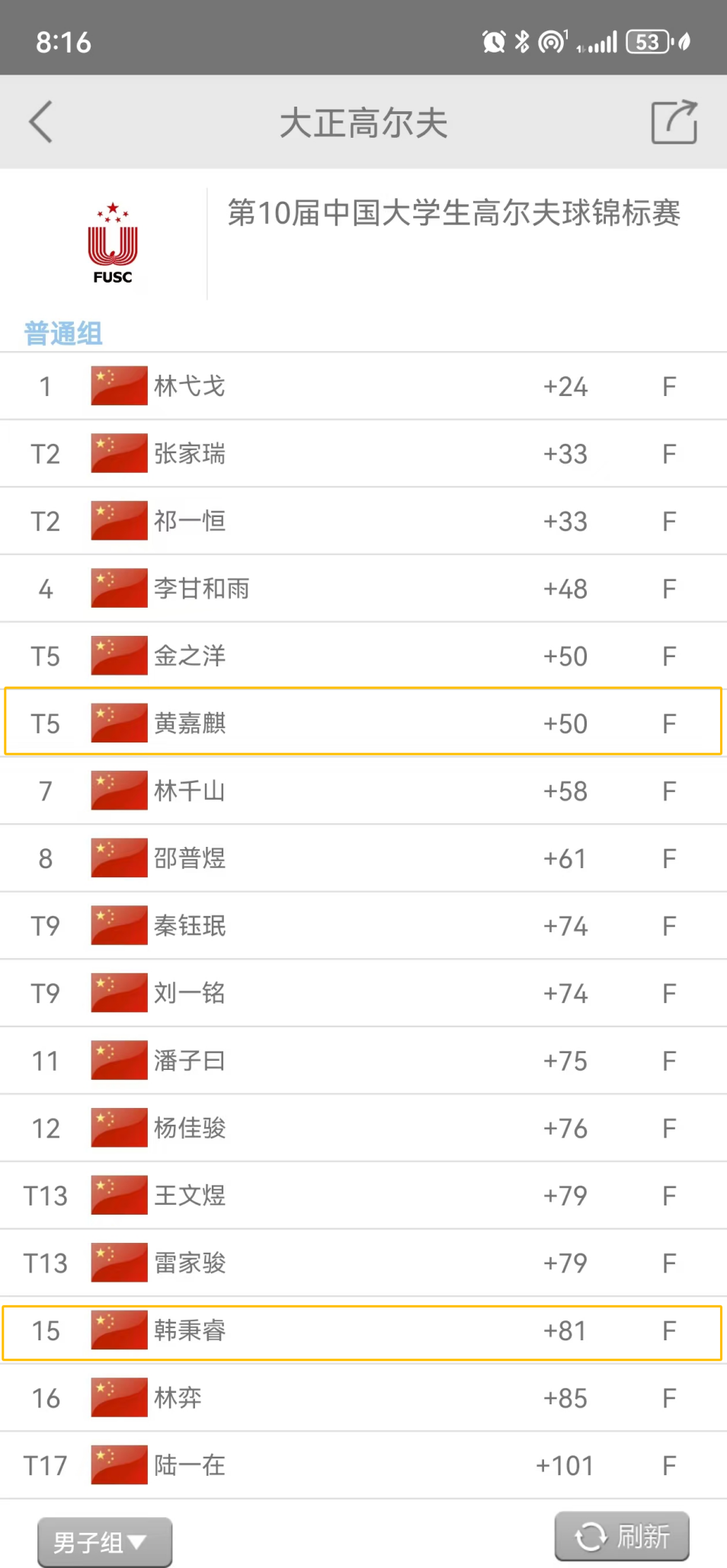
Task: Select player 潘子曰
Action: 363,1061
